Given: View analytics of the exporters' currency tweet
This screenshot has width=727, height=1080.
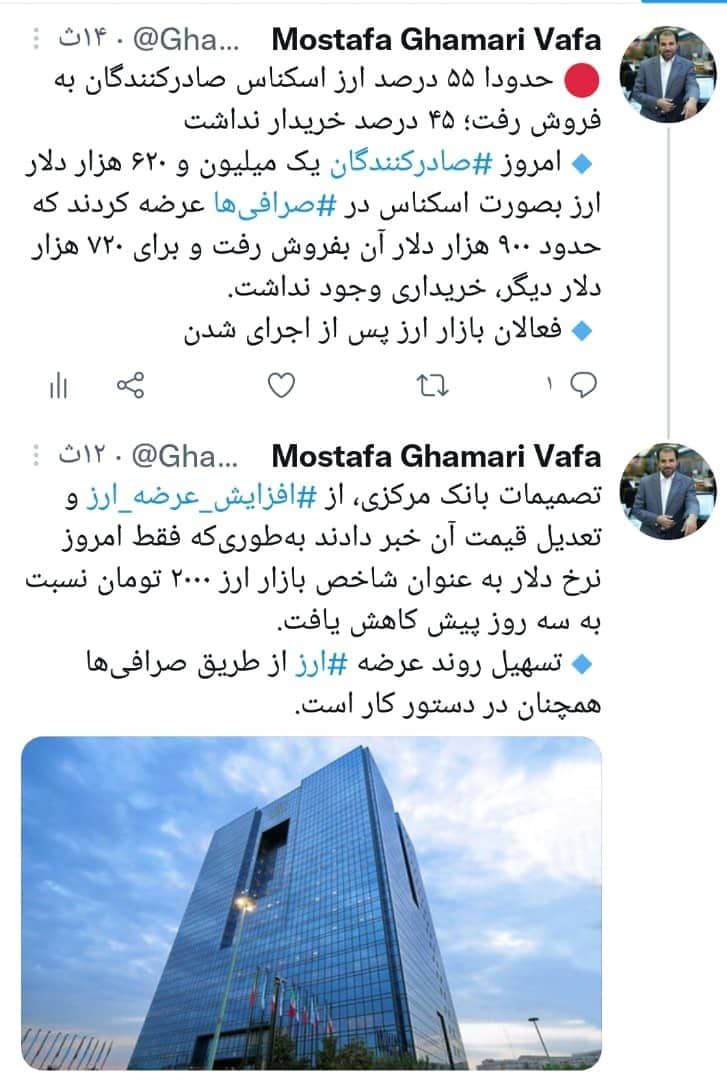Looking at the screenshot, I should pos(58,385).
